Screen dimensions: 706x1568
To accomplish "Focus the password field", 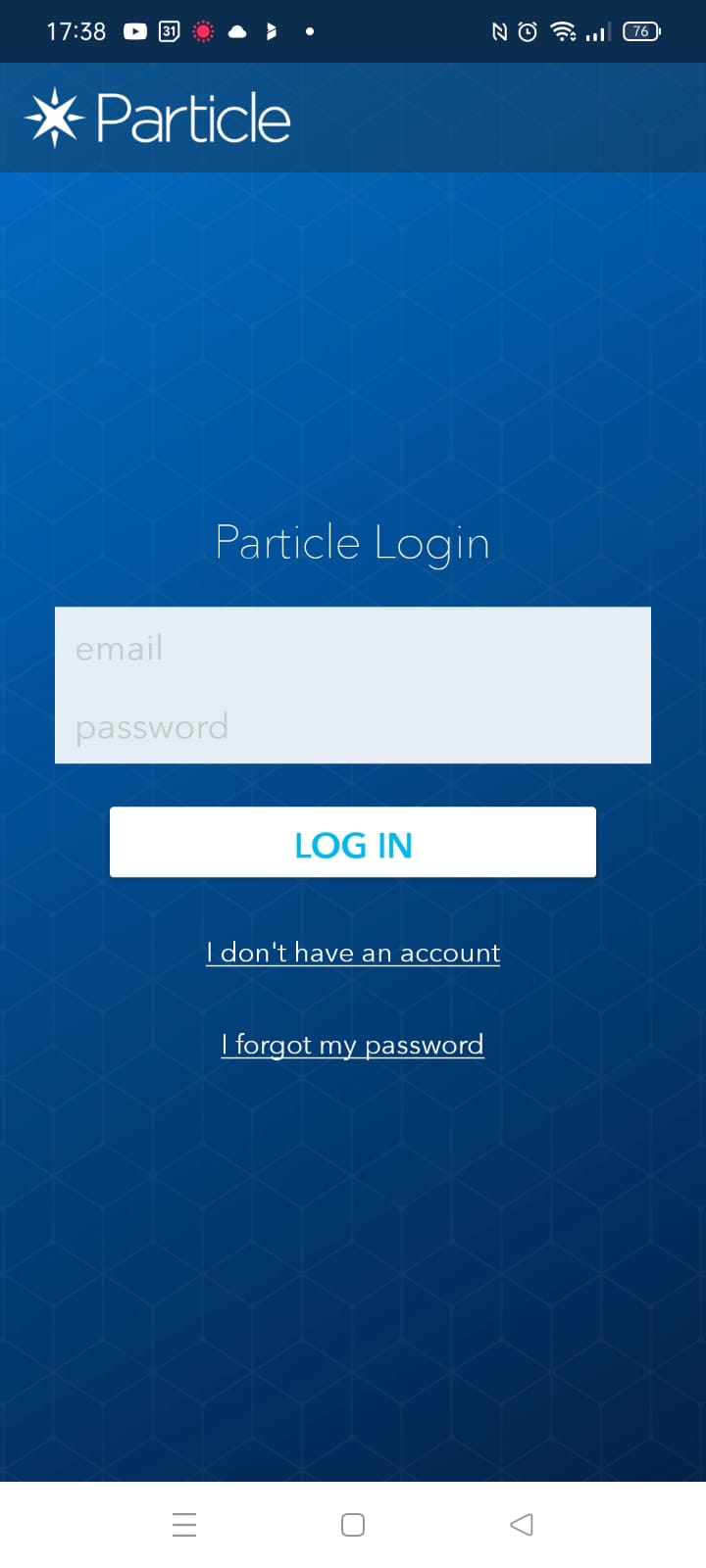I will coord(353,726).
